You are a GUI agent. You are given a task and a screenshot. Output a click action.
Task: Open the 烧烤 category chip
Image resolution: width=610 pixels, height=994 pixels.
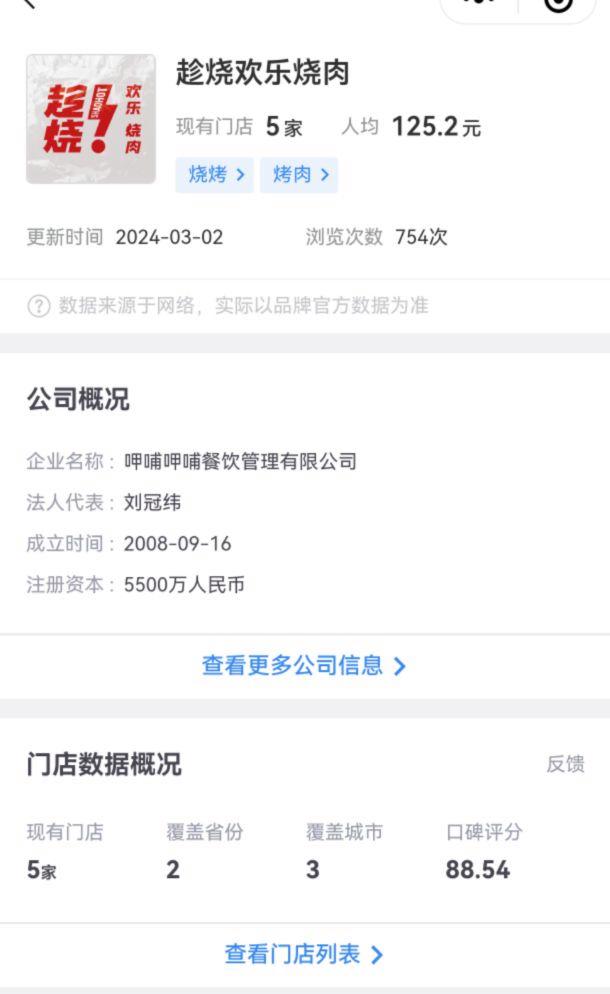point(215,175)
